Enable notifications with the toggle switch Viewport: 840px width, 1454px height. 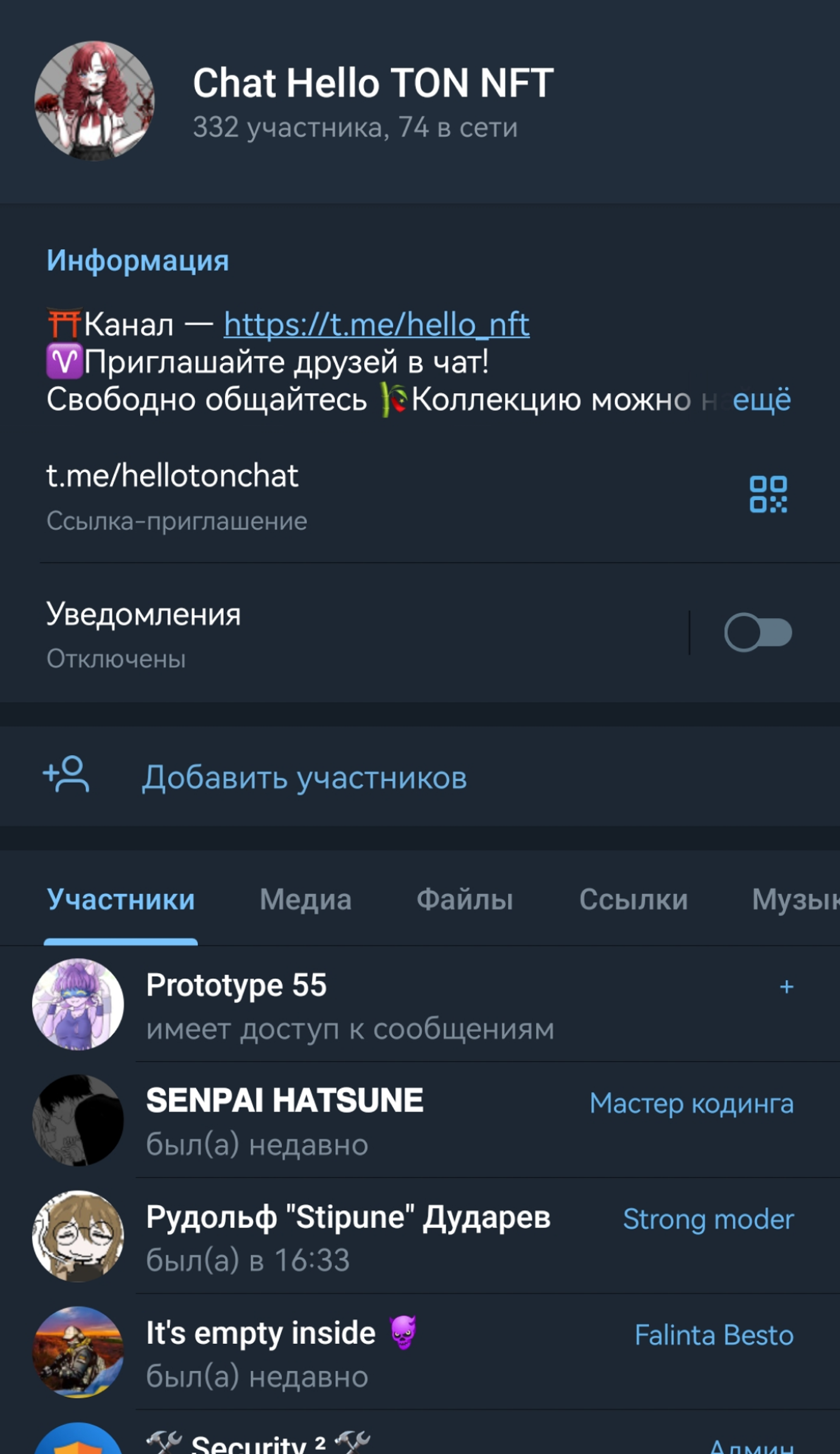tap(757, 633)
